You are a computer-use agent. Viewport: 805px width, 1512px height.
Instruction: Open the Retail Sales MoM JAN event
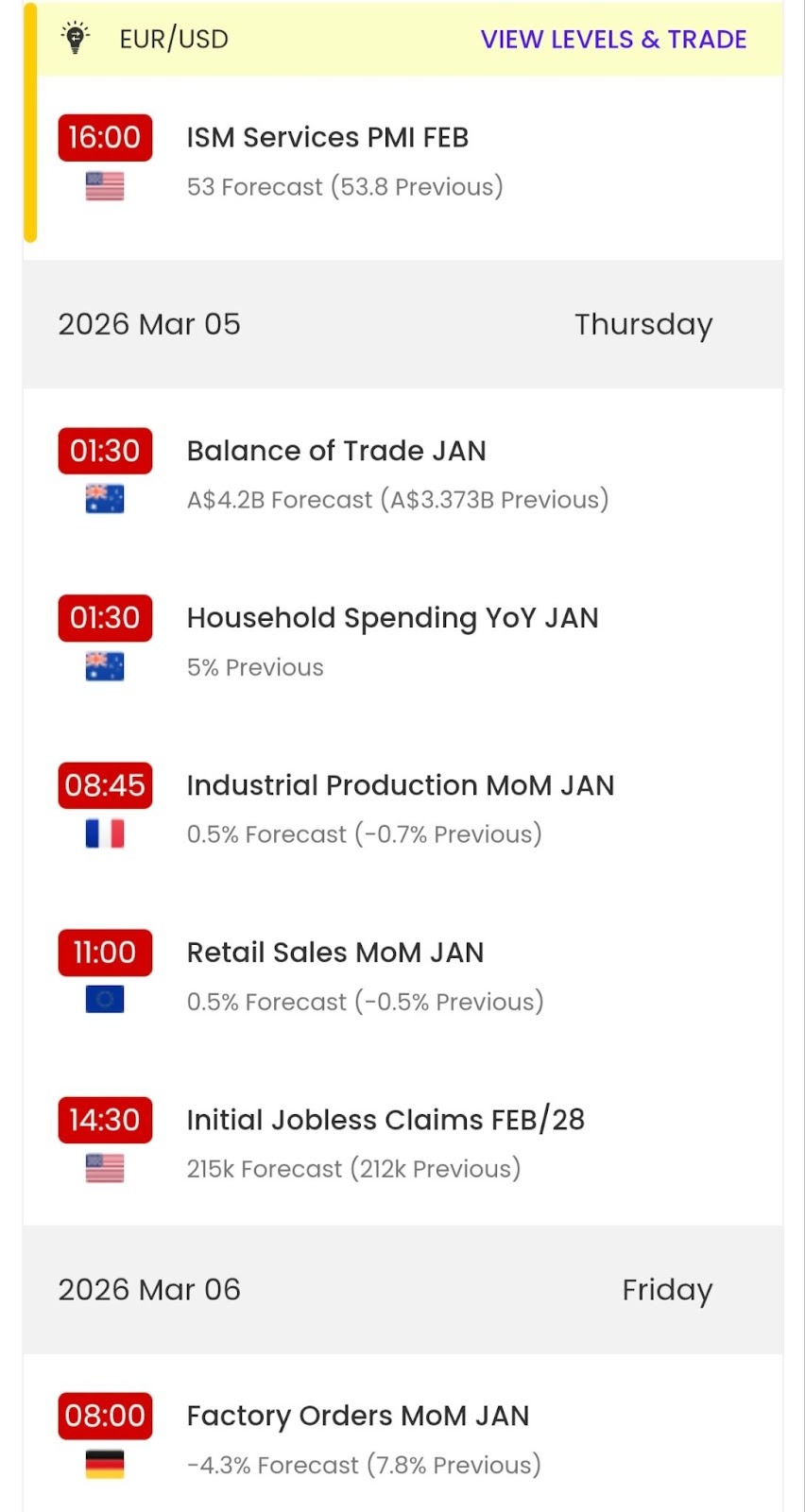click(334, 953)
